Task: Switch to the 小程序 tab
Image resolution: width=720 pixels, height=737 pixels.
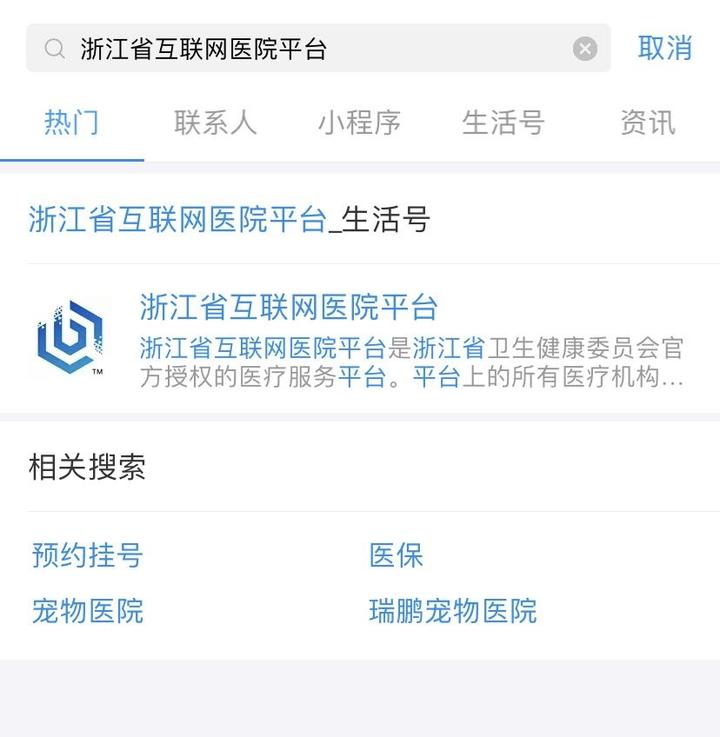Action: (x=360, y=122)
